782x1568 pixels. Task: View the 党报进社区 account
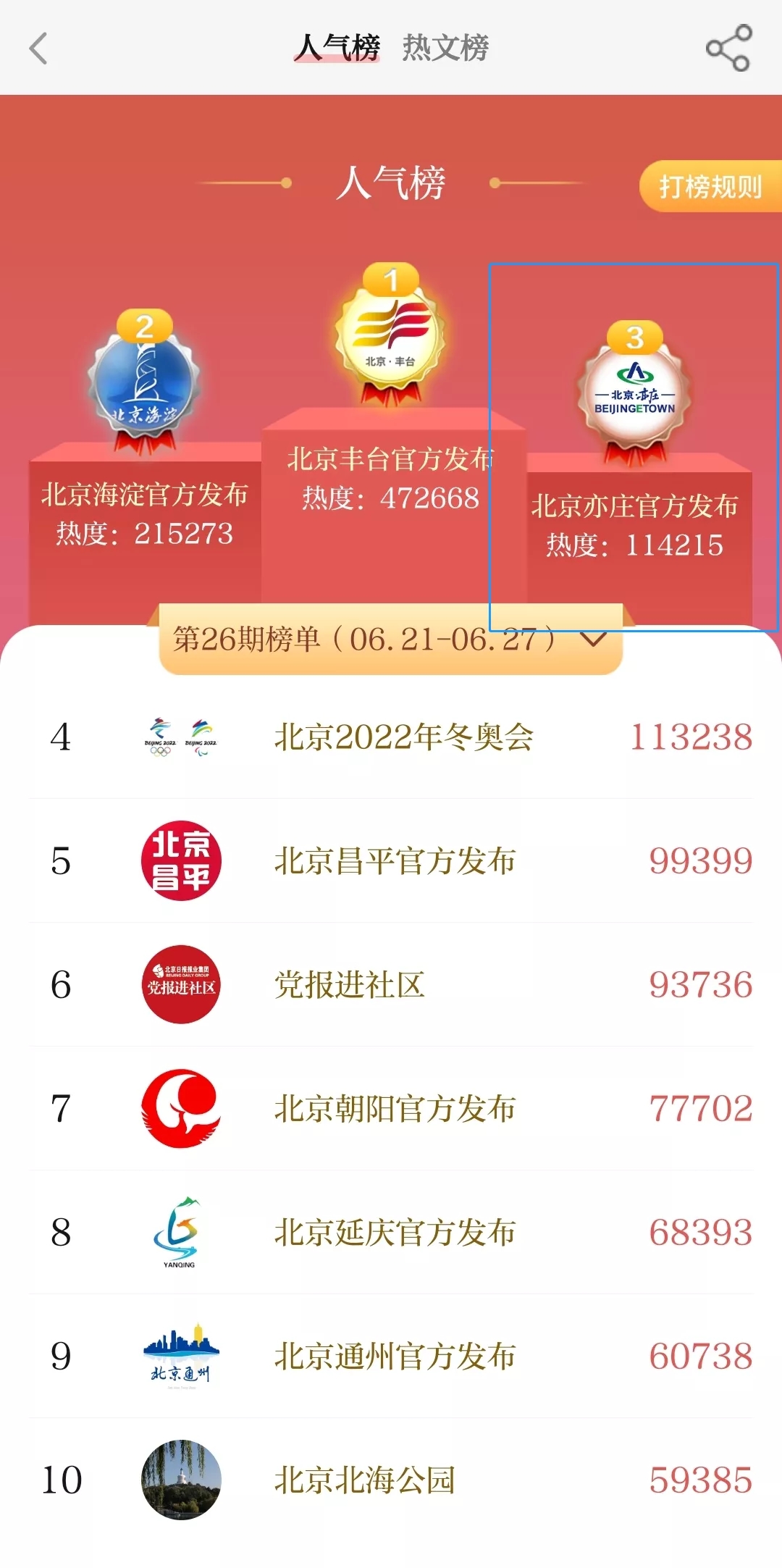[350, 985]
